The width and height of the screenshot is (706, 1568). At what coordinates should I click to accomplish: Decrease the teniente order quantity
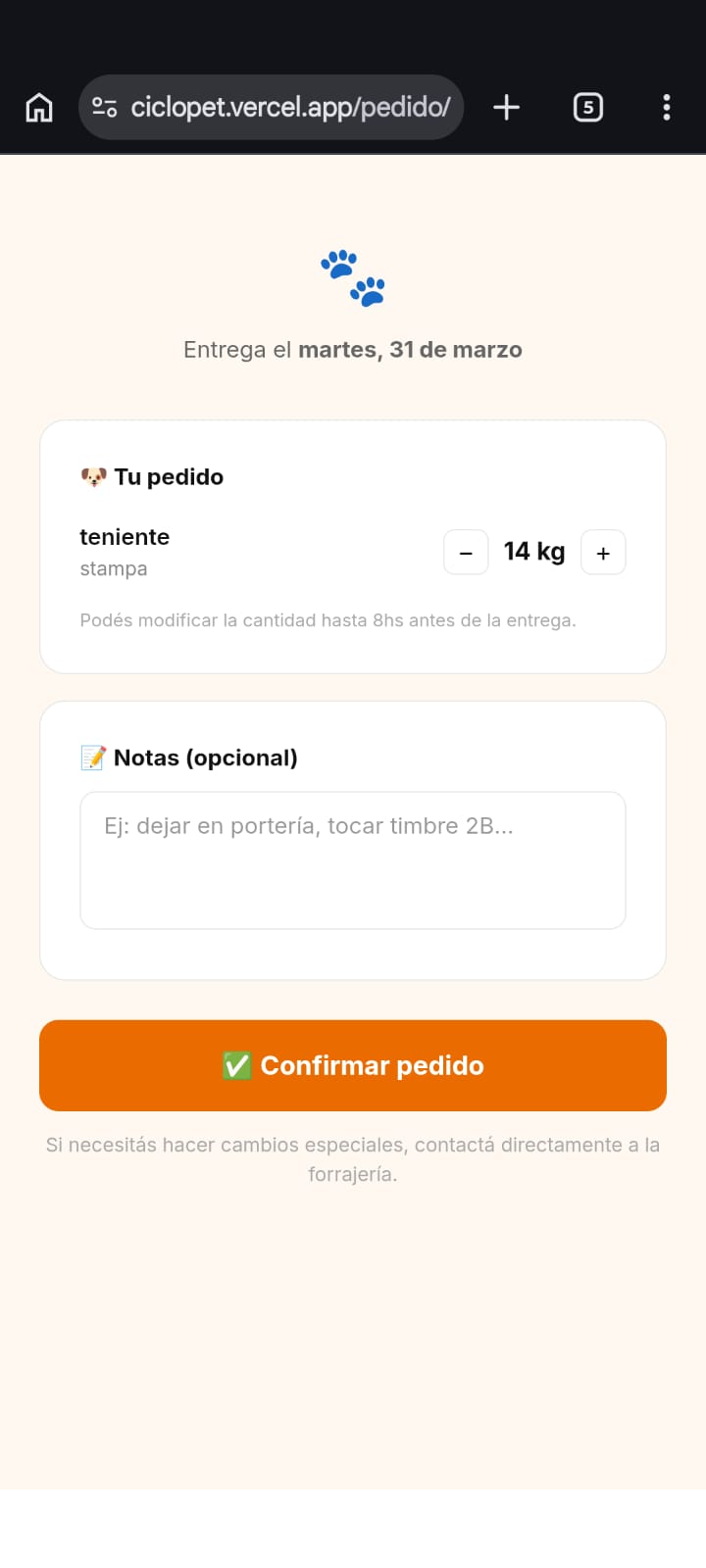(x=466, y=553)
